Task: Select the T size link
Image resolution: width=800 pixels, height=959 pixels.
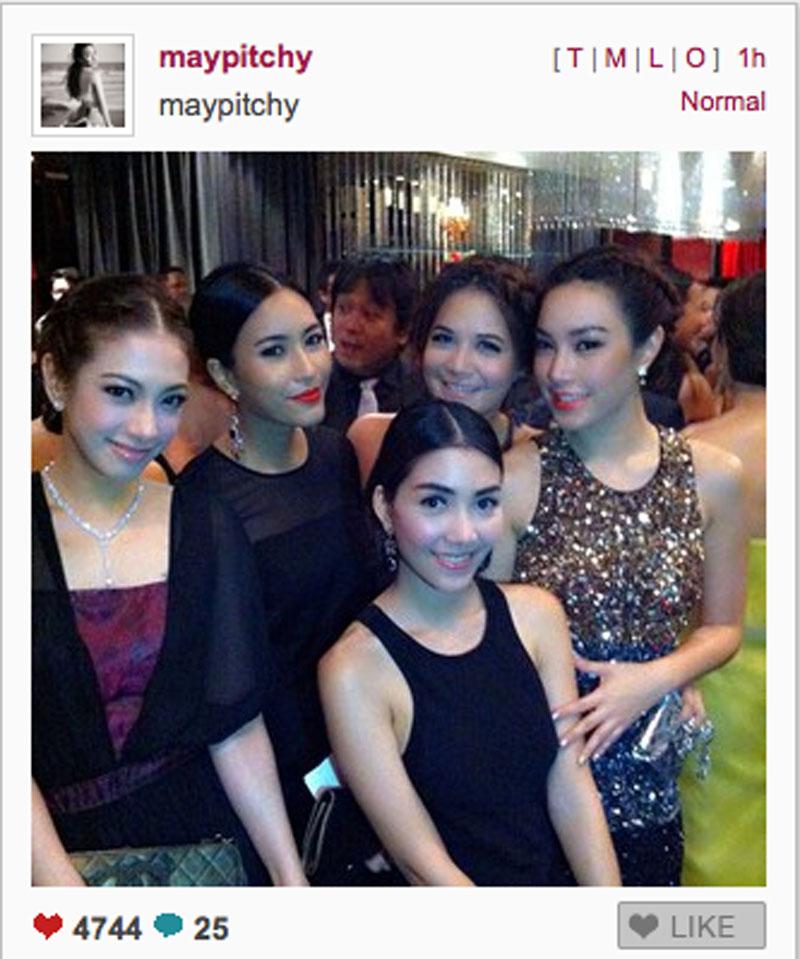Action: tap(574, 59)
